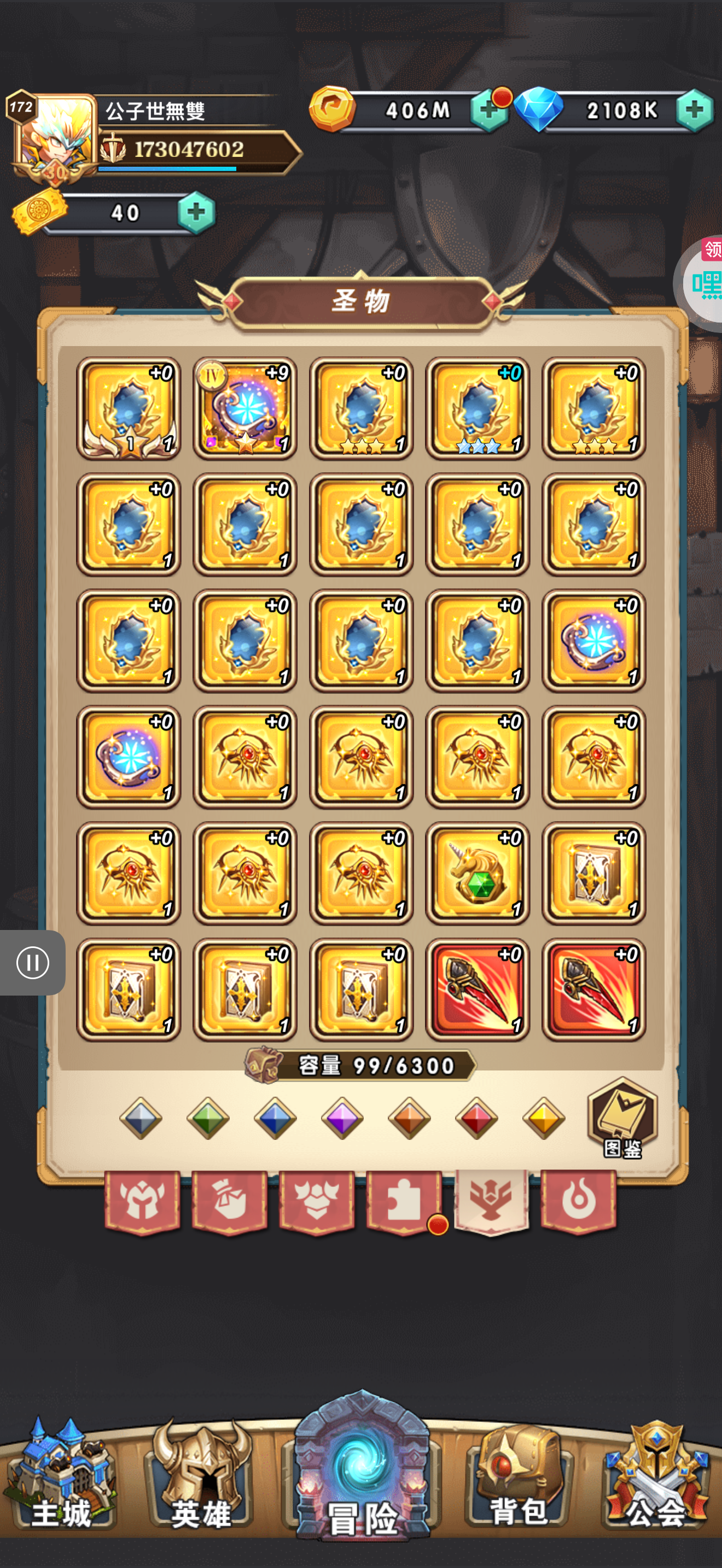The width and height of the screenshot is (722, 1568).
Task: Switch to the flame icon tab
Action: pyautogui.click(x=578, y=1202)
